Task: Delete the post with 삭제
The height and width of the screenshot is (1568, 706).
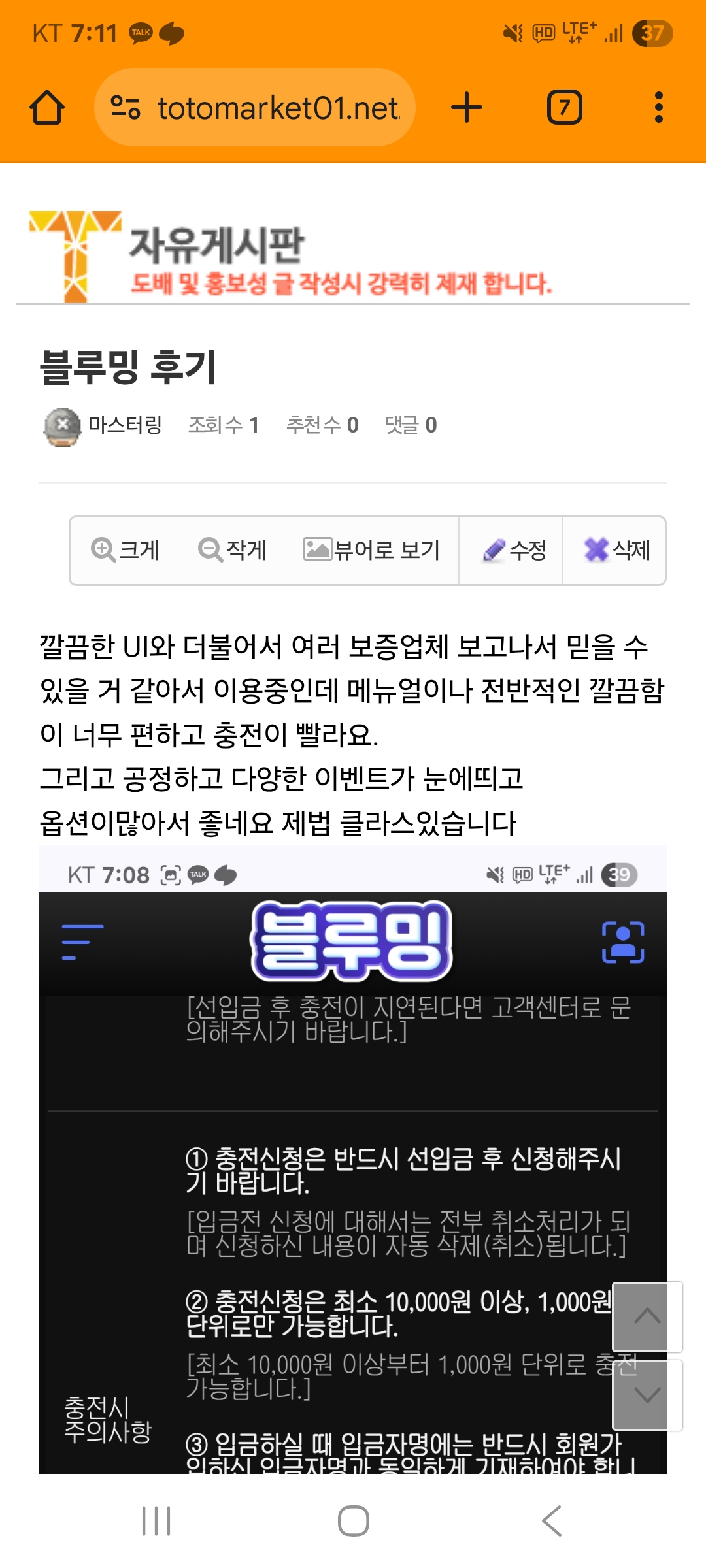Action: [x=616, y=550]
